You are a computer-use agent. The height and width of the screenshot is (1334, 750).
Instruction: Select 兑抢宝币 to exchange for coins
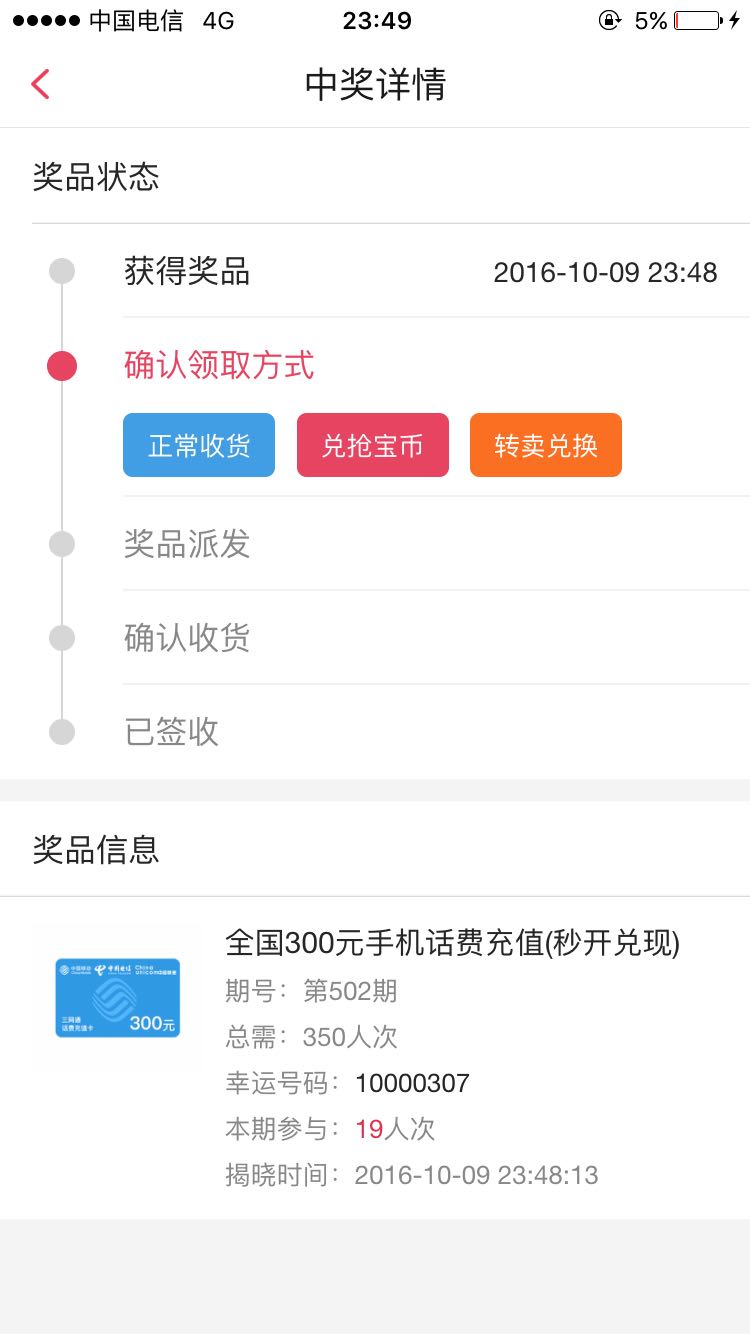point(373,445)
